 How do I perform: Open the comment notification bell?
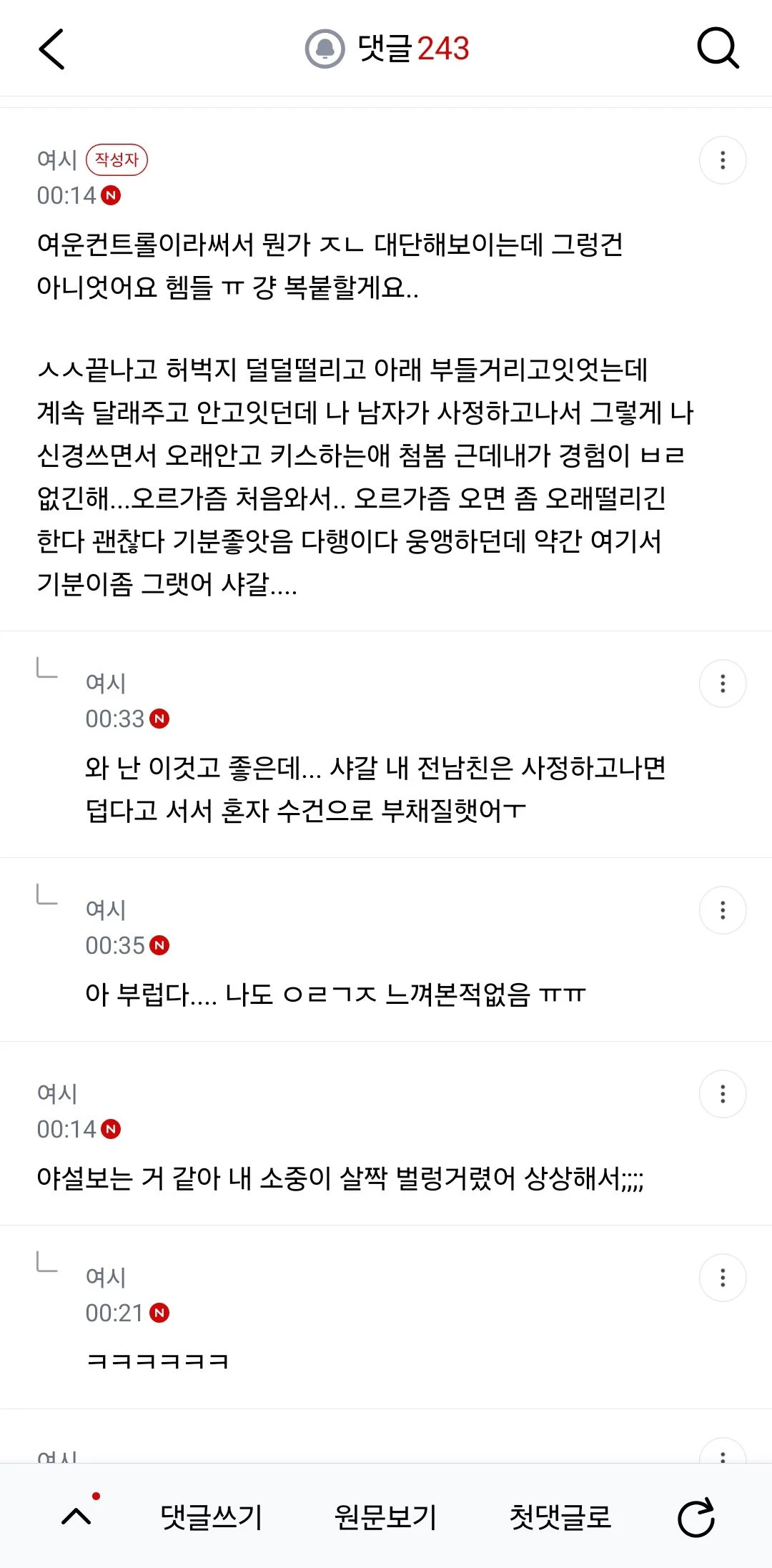(x=325, y=49)
